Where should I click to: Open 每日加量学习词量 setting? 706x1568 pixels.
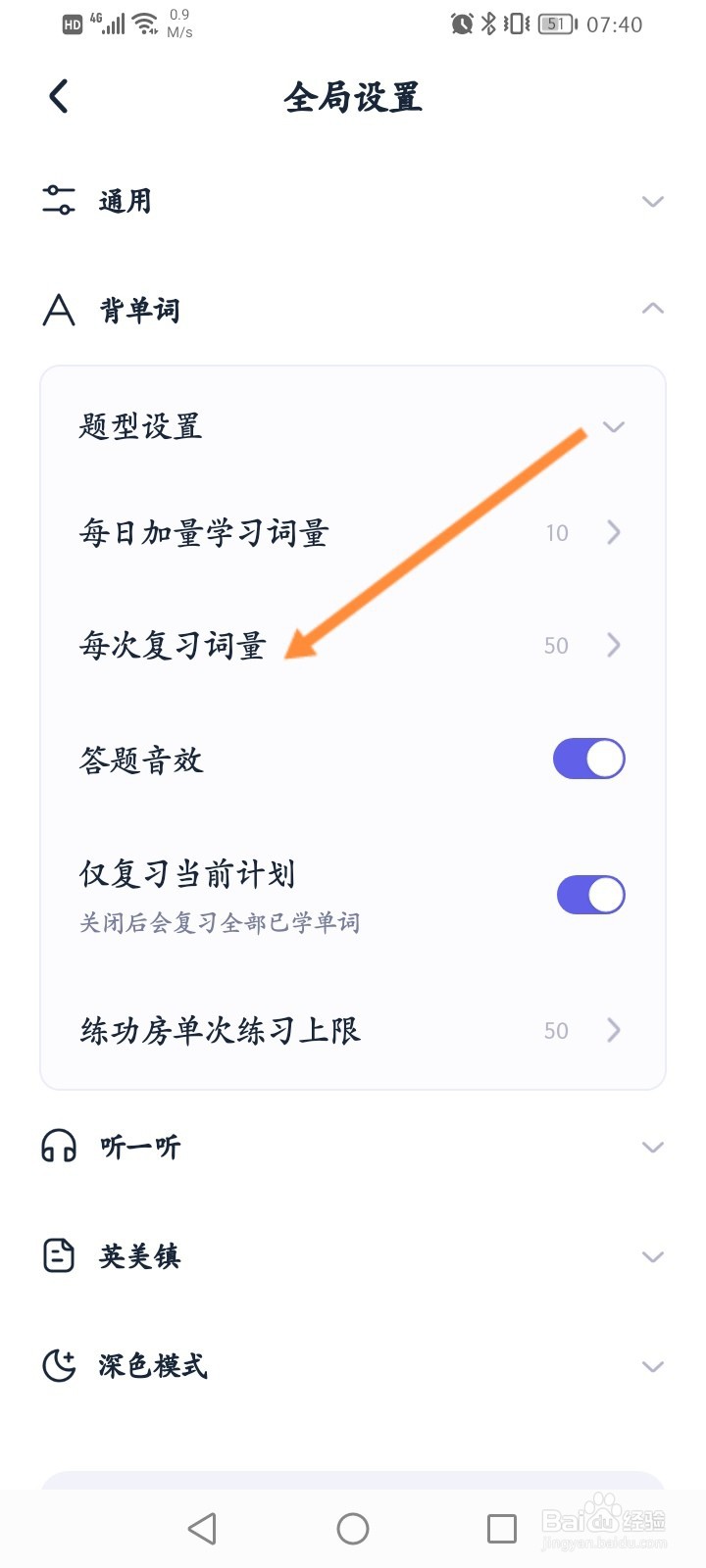[x=353, y=533]
